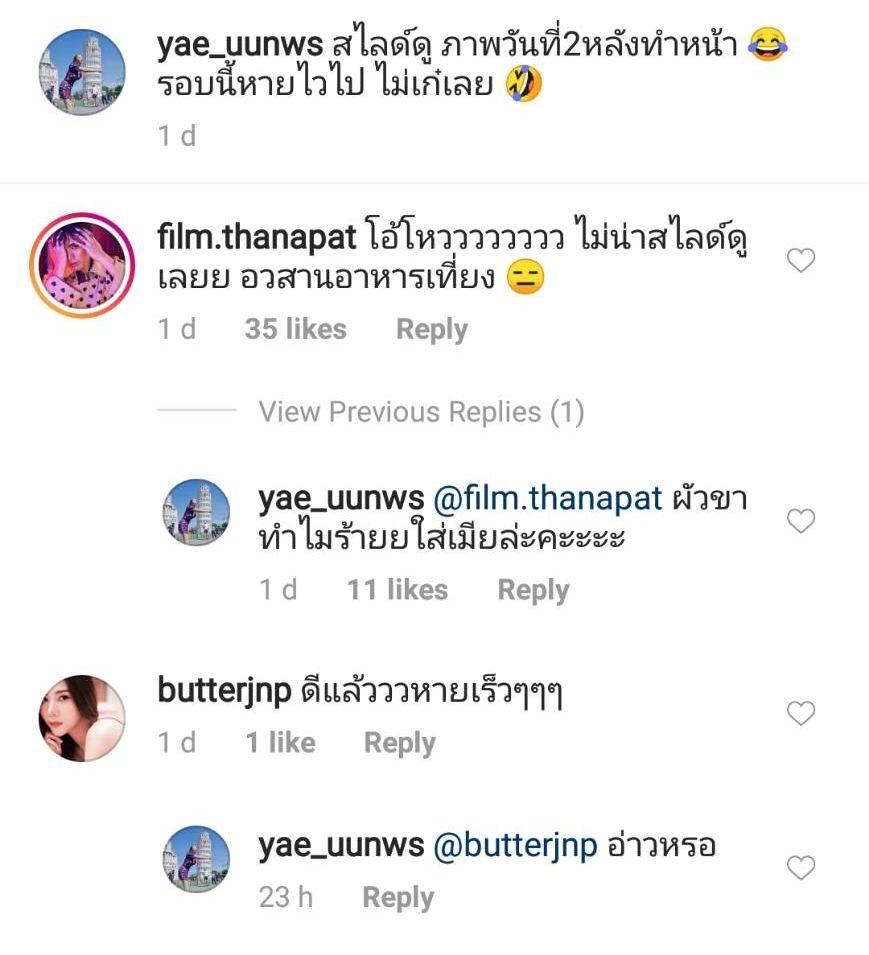Screen dimensions: 869x955
Task: Like butterjnp's comment
Action: tap(801, 713)
